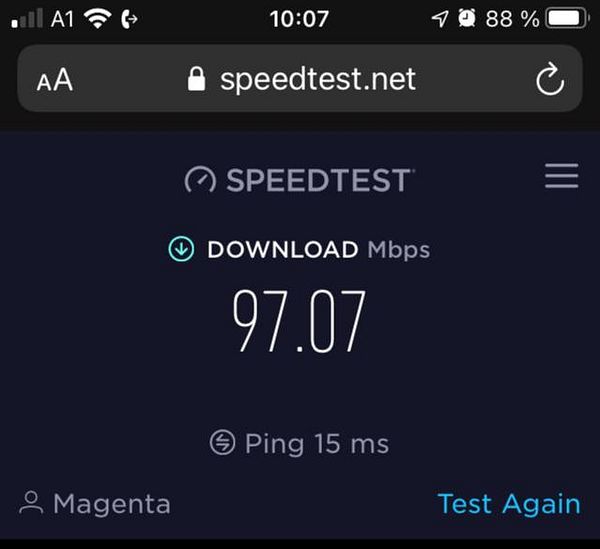Open the AA reader and text options
The image size is (600, 549).
click(x=55, y=80)
